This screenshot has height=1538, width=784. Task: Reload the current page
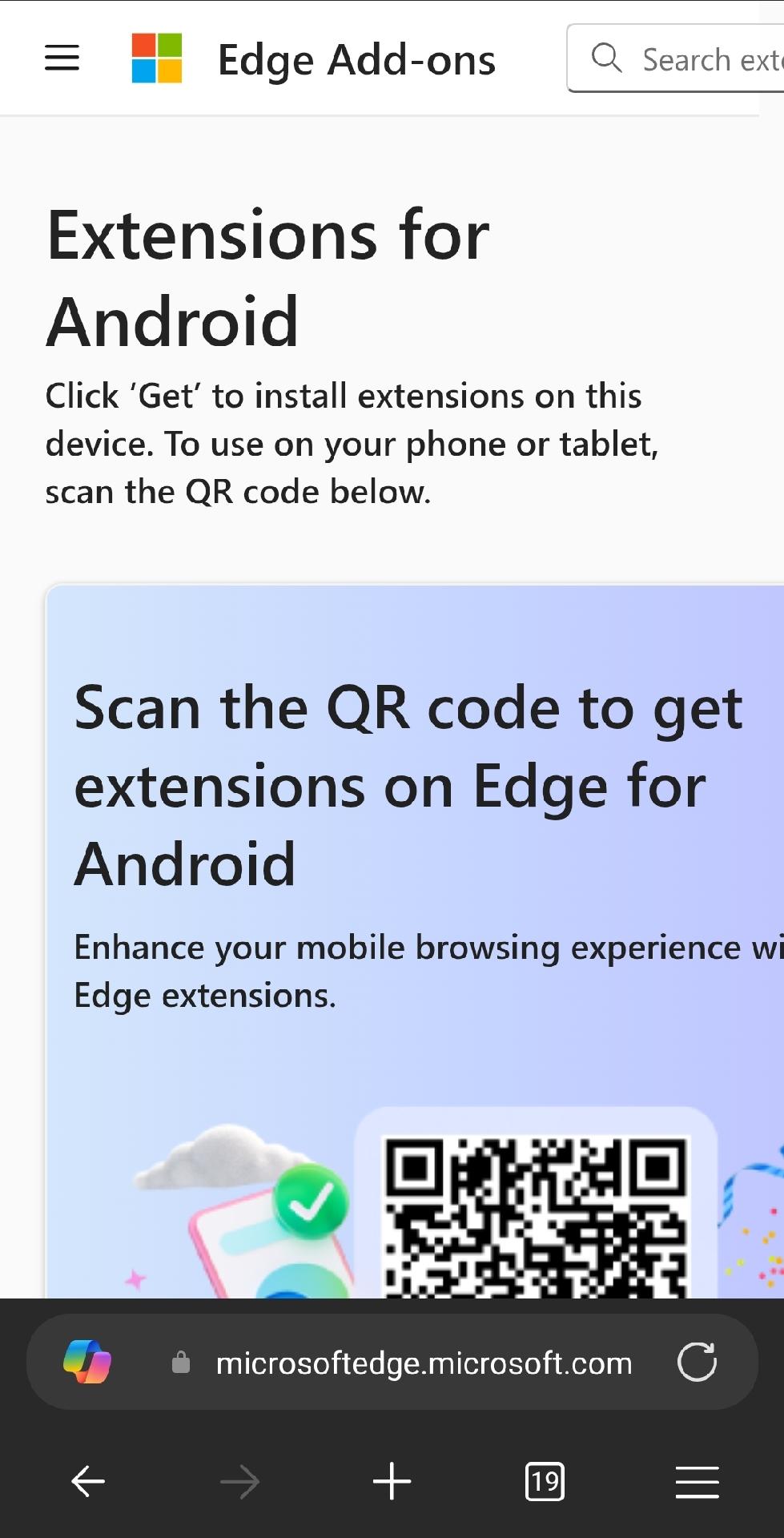(x=697, y=1362)
